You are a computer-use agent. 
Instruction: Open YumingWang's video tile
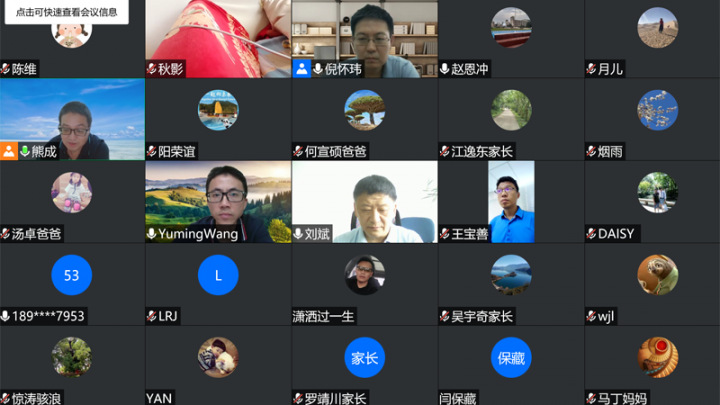(x=218, y=200)
